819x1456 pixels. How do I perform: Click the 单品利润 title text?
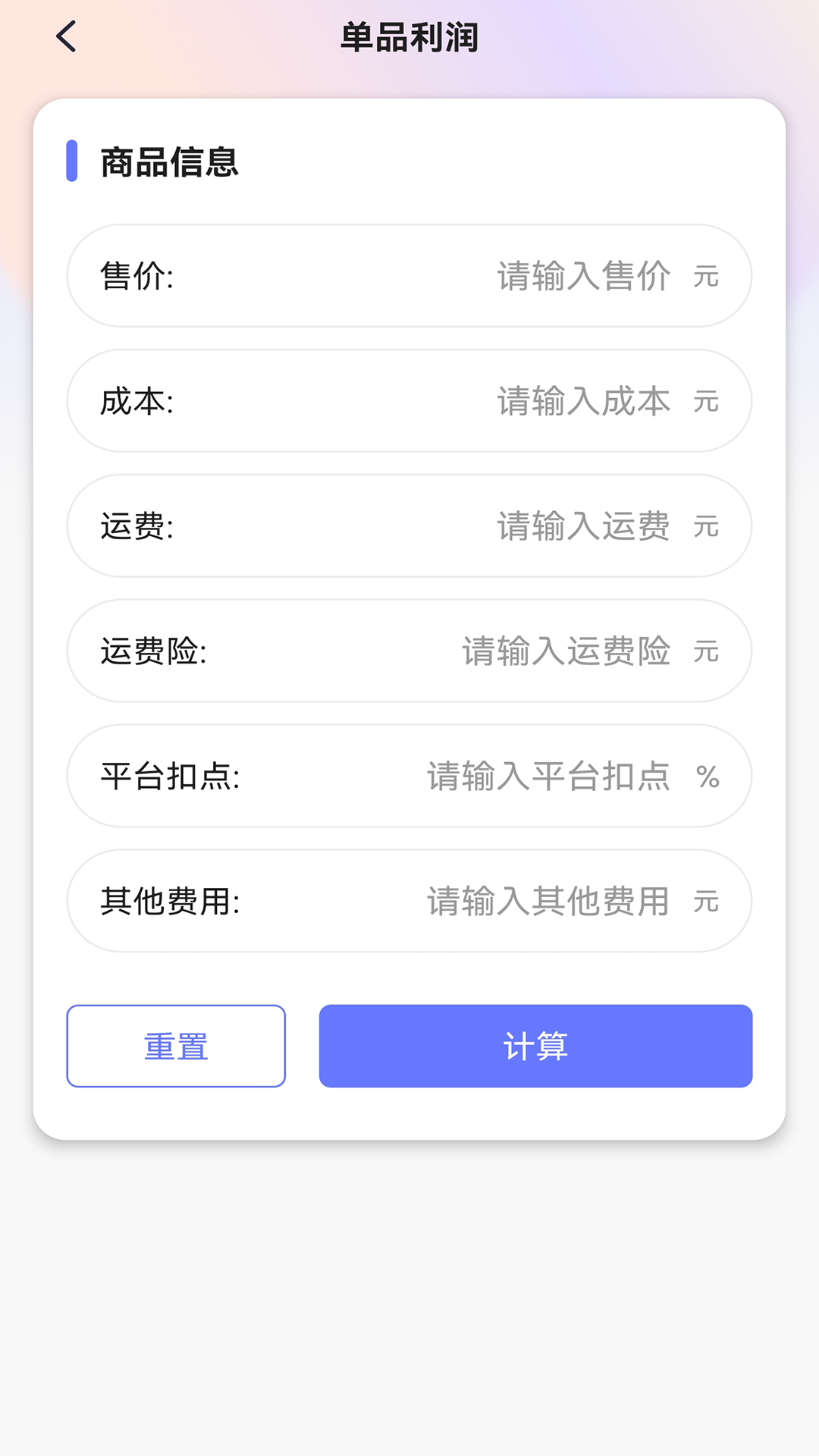409,34
